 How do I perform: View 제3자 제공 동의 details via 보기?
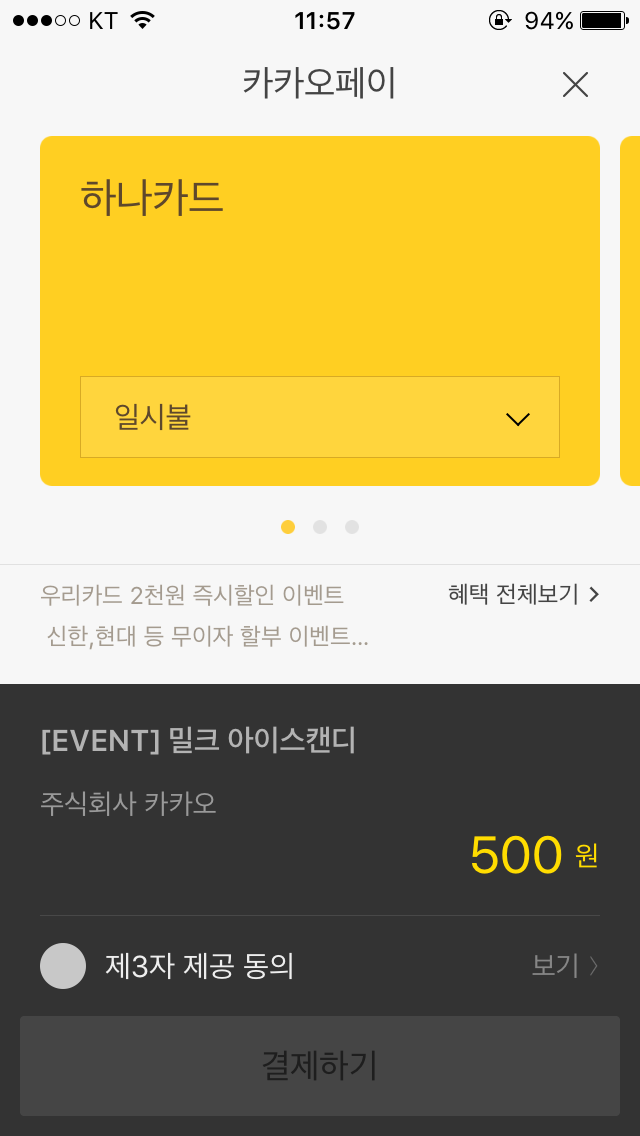[565, 966]
